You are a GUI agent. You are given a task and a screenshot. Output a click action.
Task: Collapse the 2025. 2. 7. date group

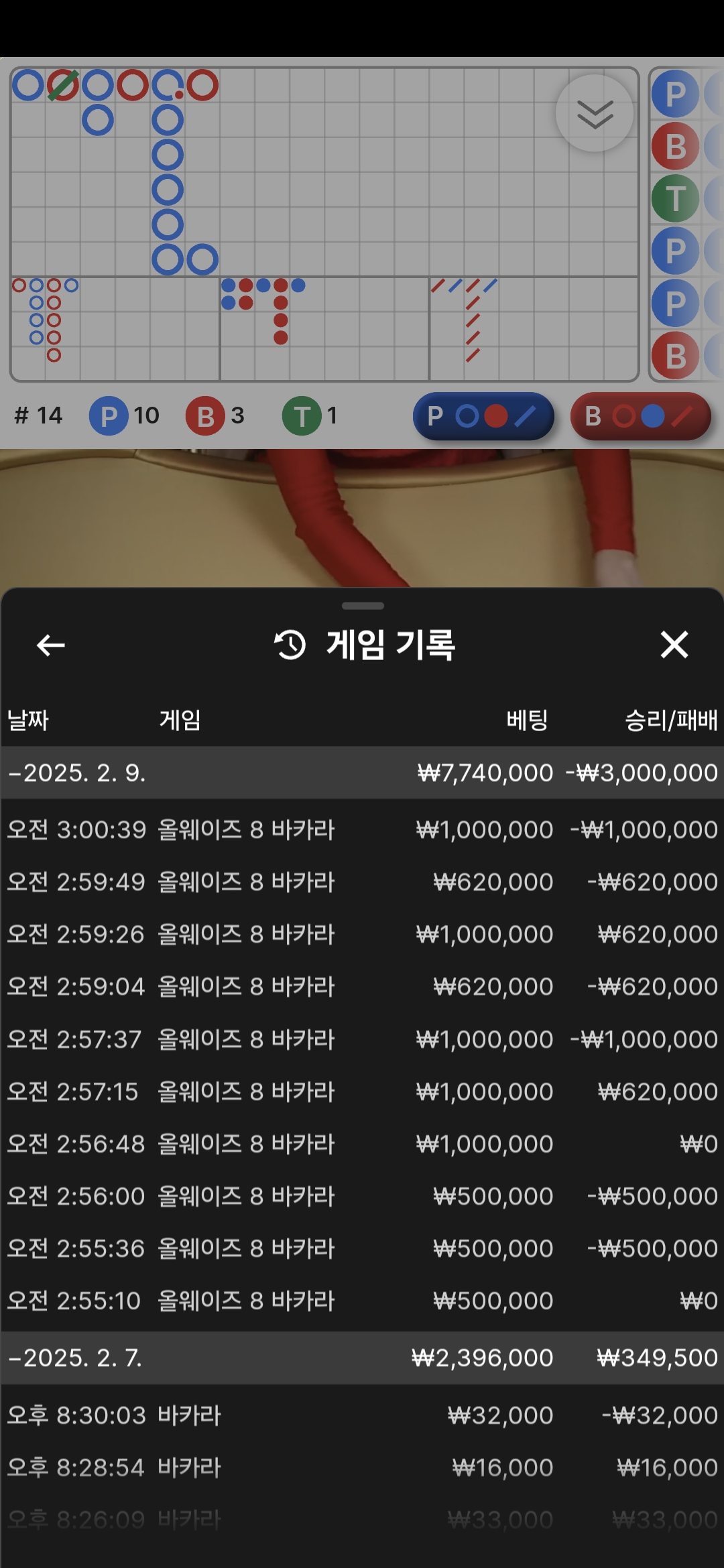(362, 1358)
